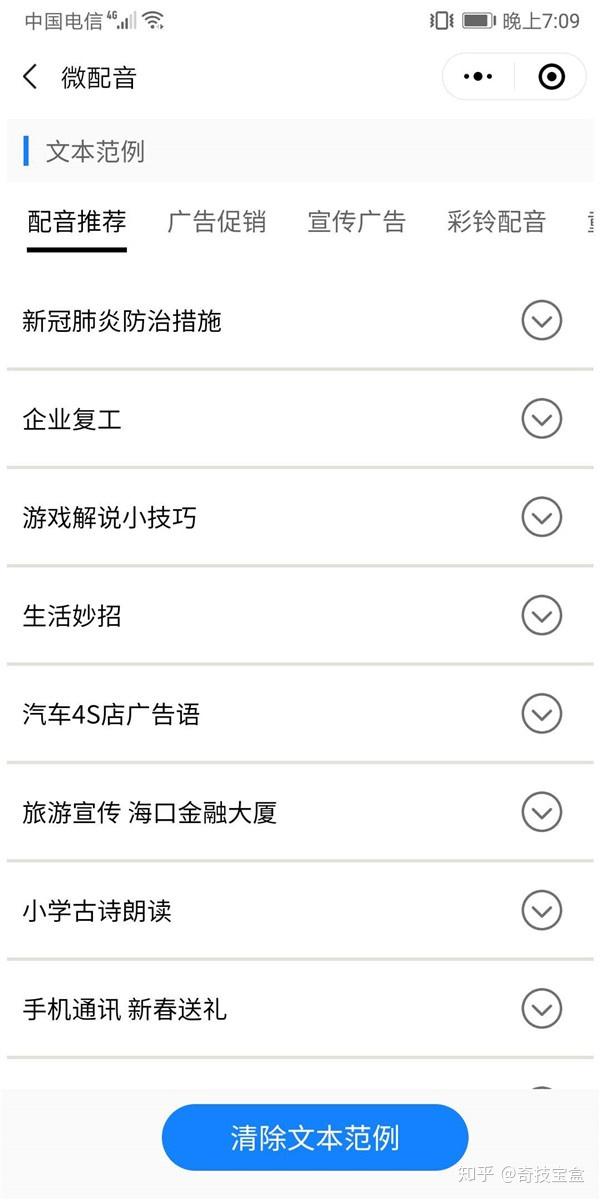Expand the 生活妙招 entry
The width and height of the screenshot is (600, 1200).
[541, 615]
